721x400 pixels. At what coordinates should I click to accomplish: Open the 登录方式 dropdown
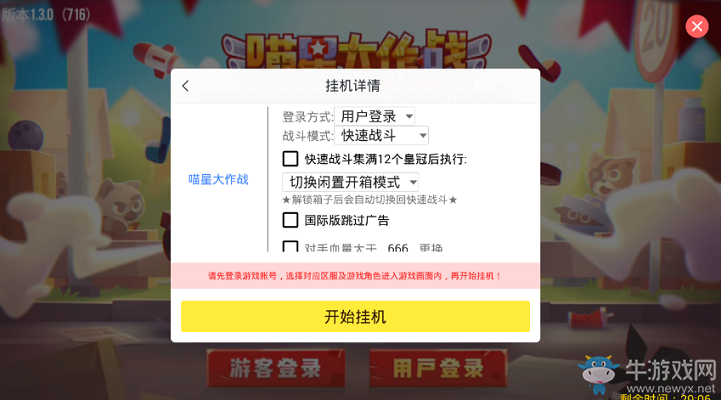point(375,116)
